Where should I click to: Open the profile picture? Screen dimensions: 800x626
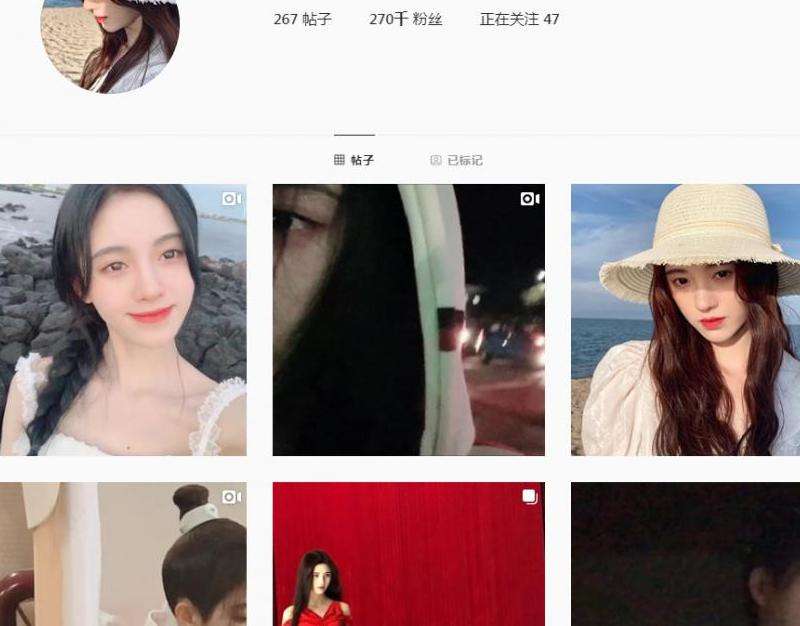tap(110, 40)
